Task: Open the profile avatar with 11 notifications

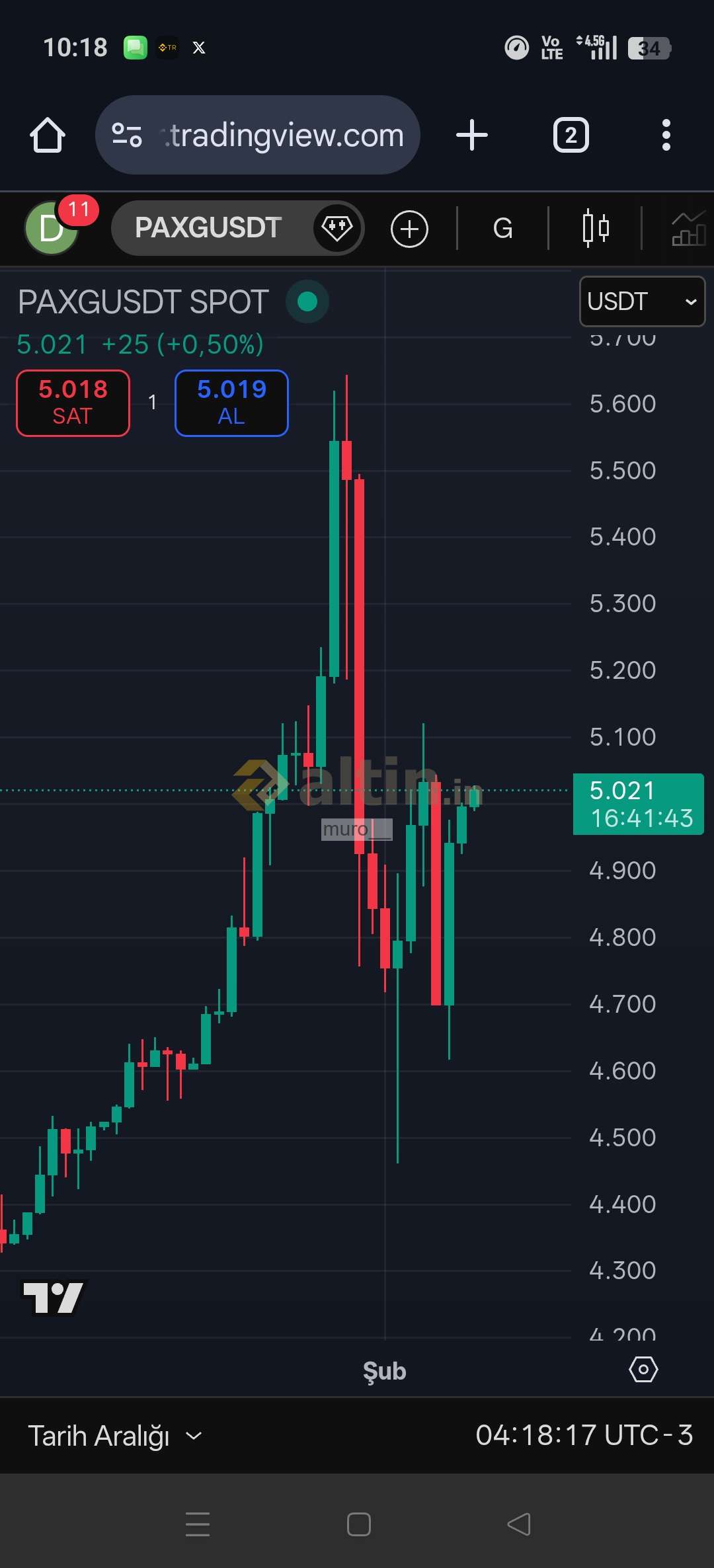Action: pos(53,228)
